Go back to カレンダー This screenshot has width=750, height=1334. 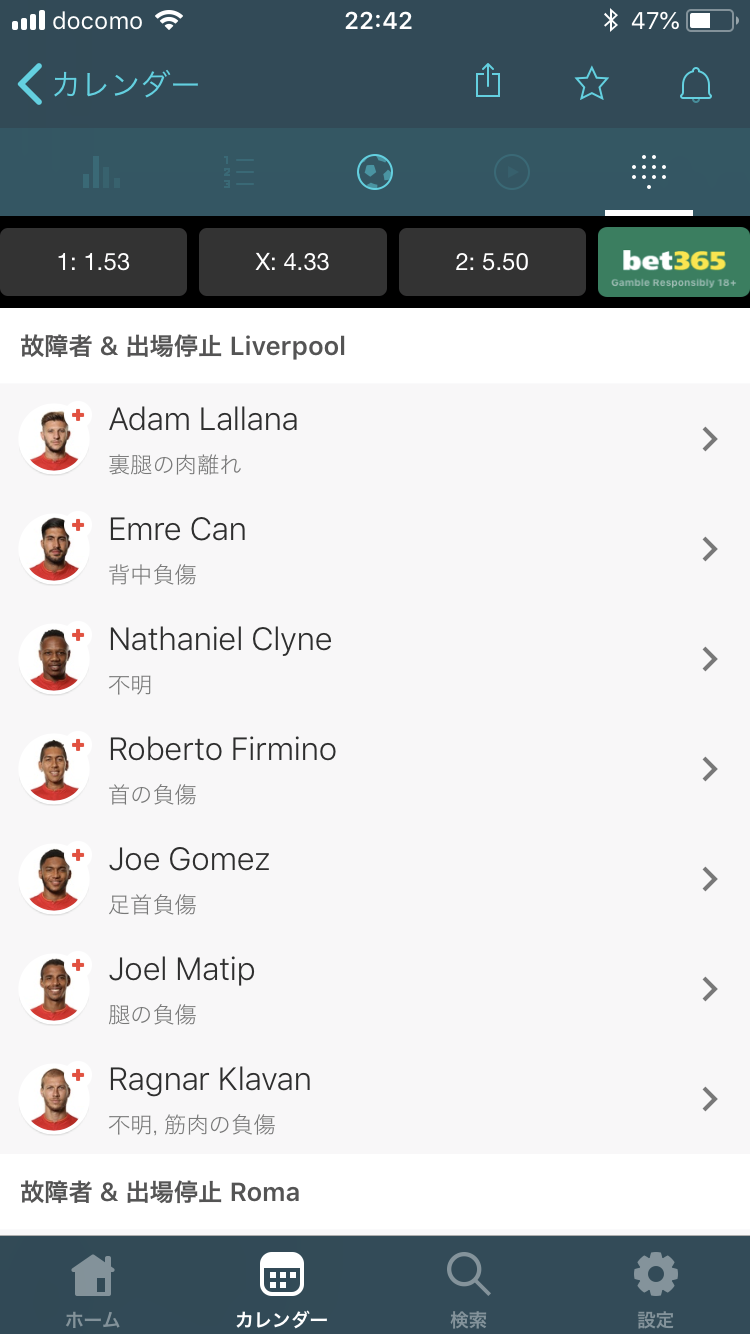coord(108,84)
